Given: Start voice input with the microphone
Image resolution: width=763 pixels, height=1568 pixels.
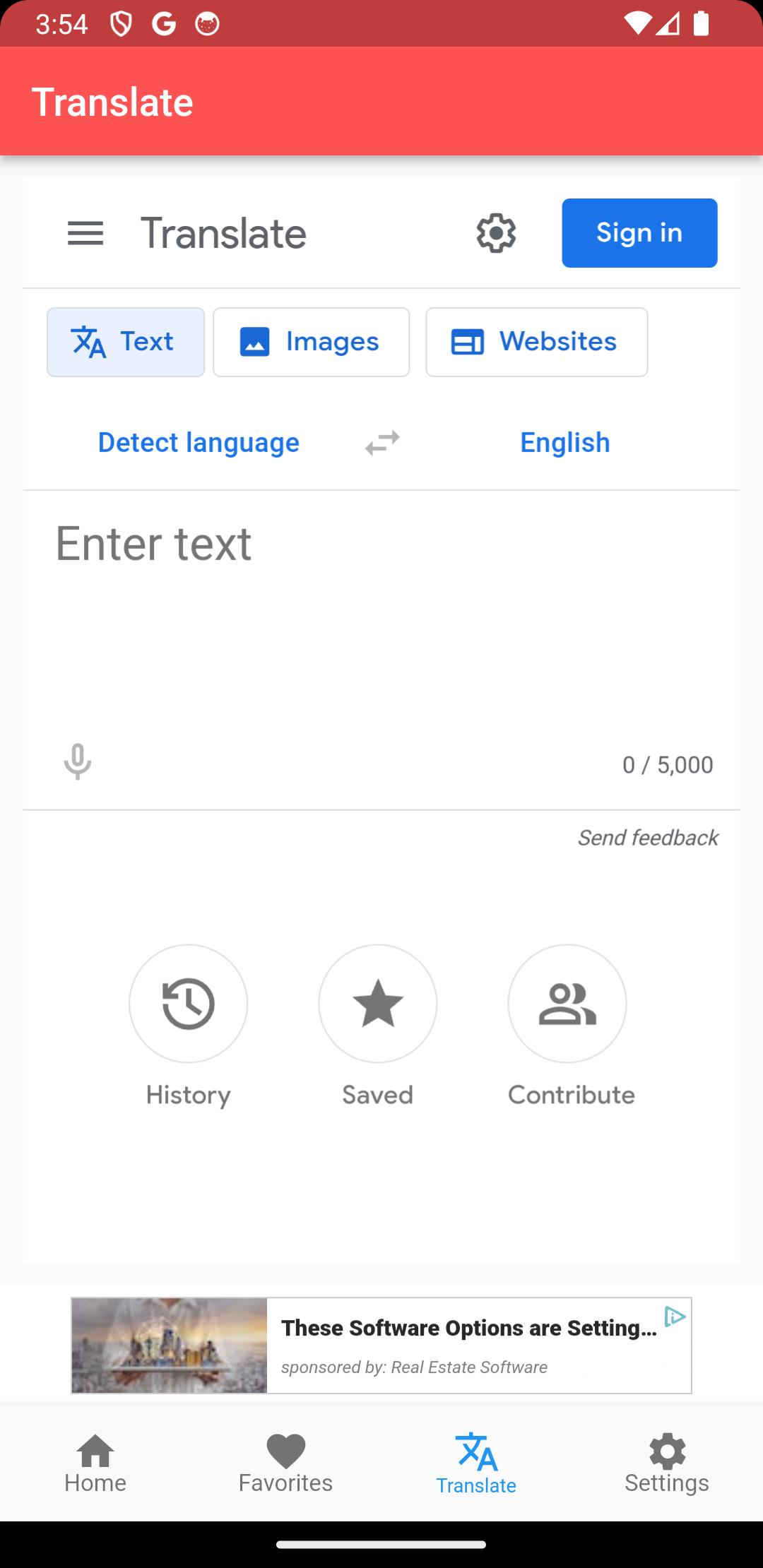Looking at the screenshot, I should (78, 762).
